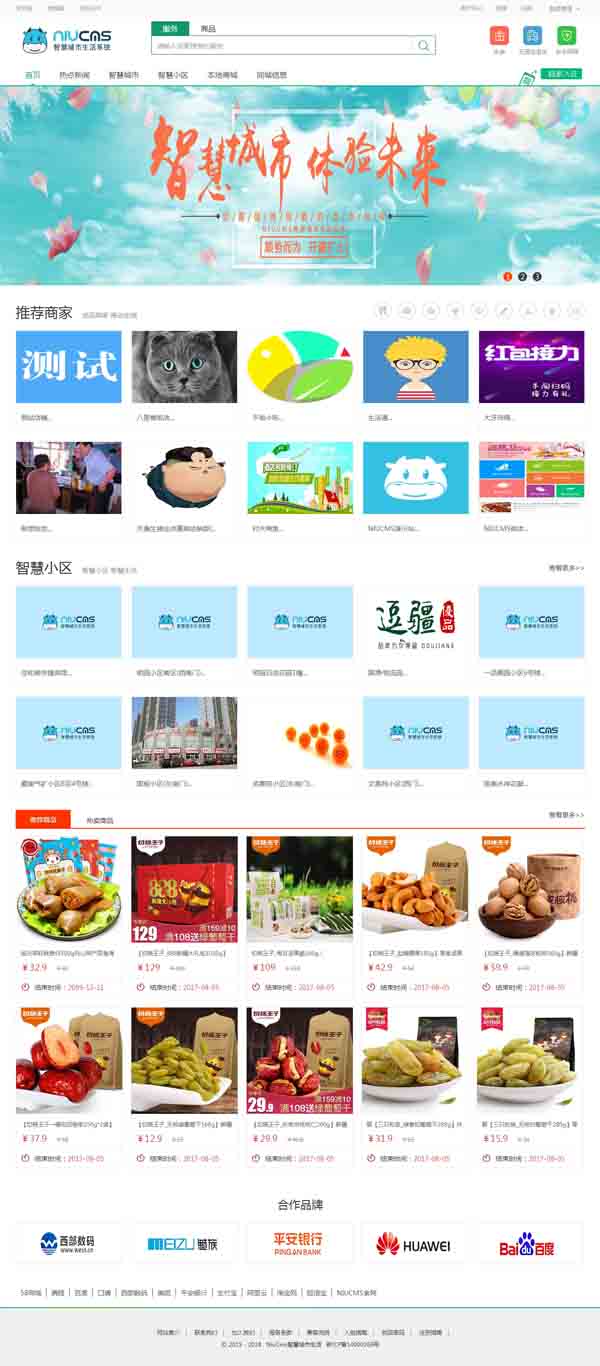This screenshot has width=600, height=1366.
Task: Open the 热点新闻 navigation tab
Action: [74, 75]
